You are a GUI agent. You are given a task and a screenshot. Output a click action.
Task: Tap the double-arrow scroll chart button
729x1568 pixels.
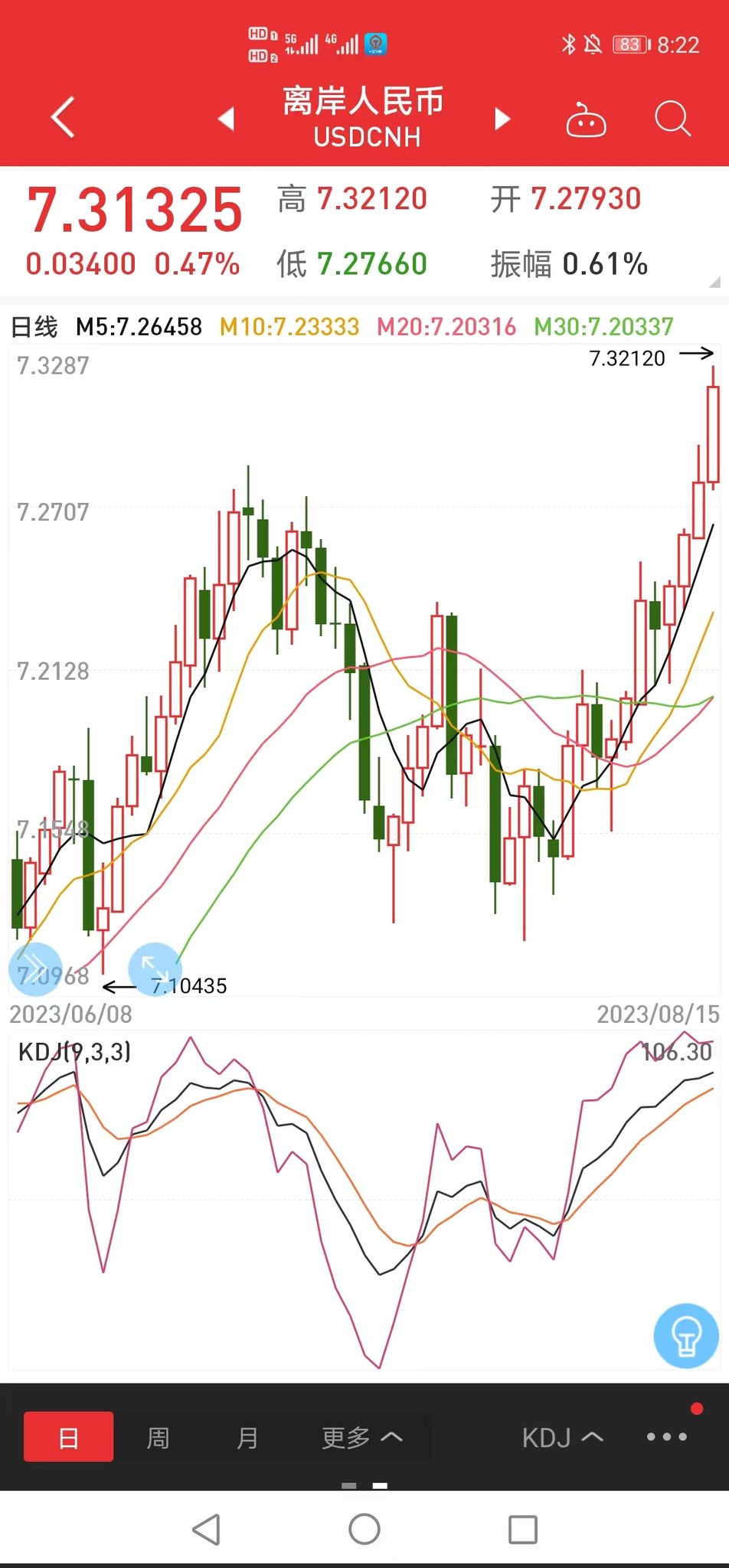(34, 969)
